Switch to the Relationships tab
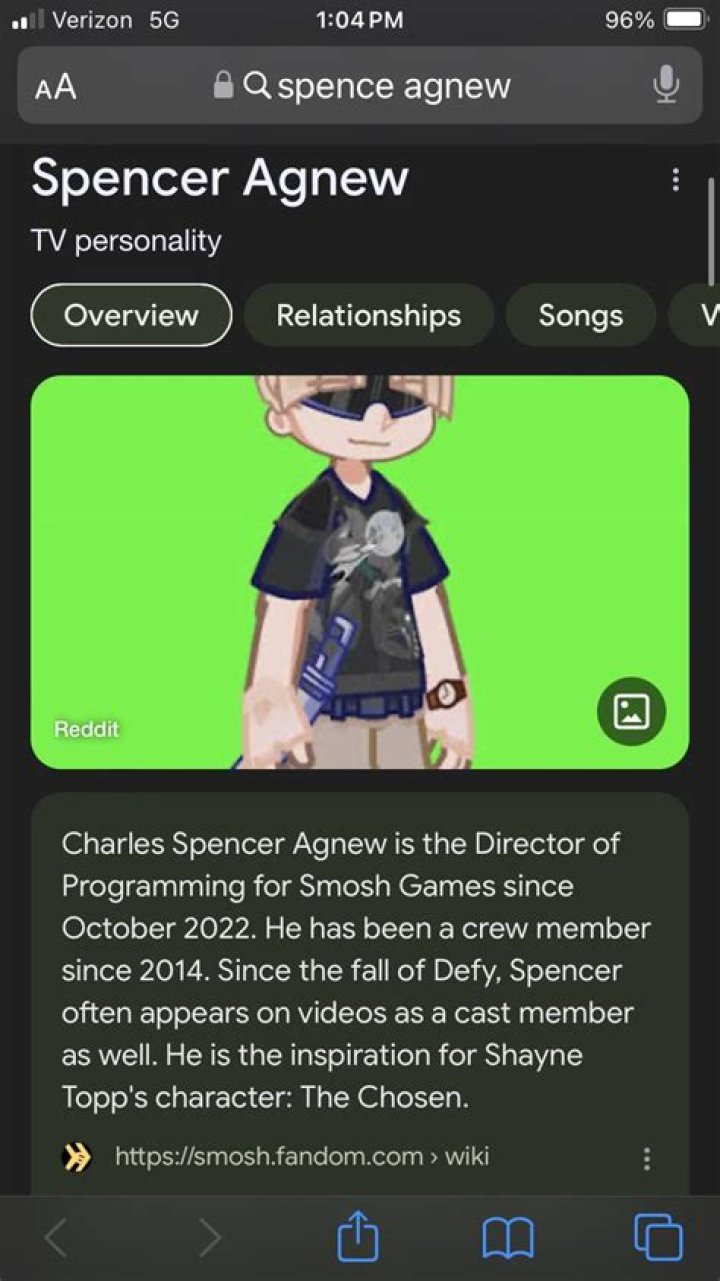The image size is (720, 1281). [x=367, y=315]
